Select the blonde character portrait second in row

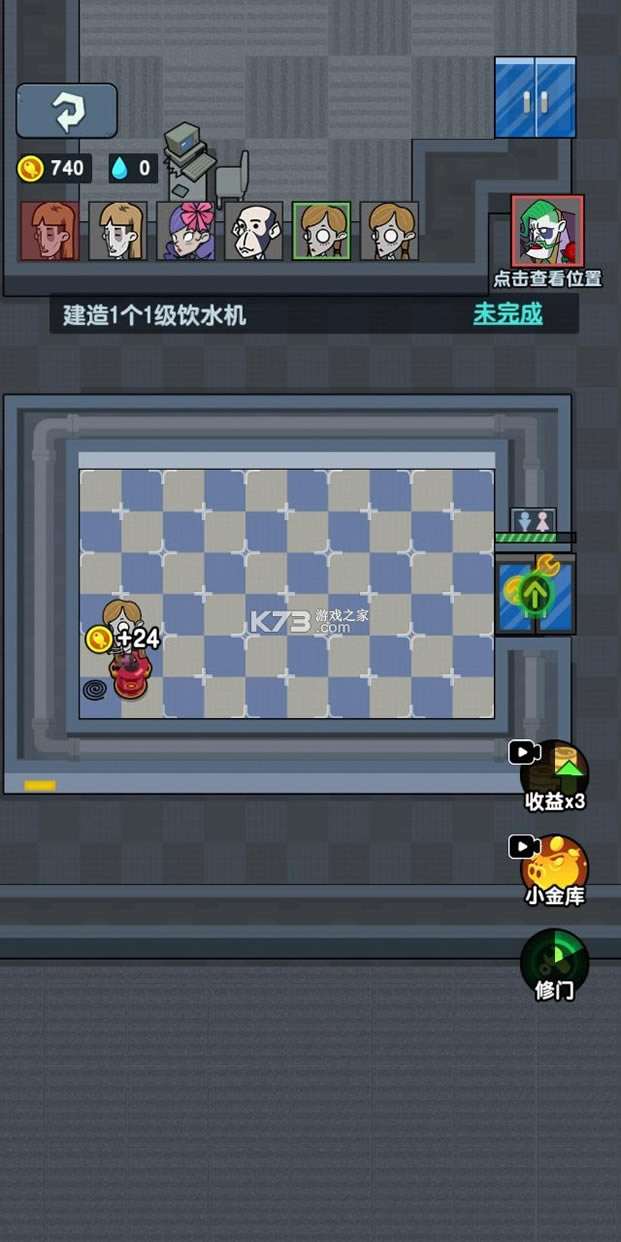click(x=117, y=231)
